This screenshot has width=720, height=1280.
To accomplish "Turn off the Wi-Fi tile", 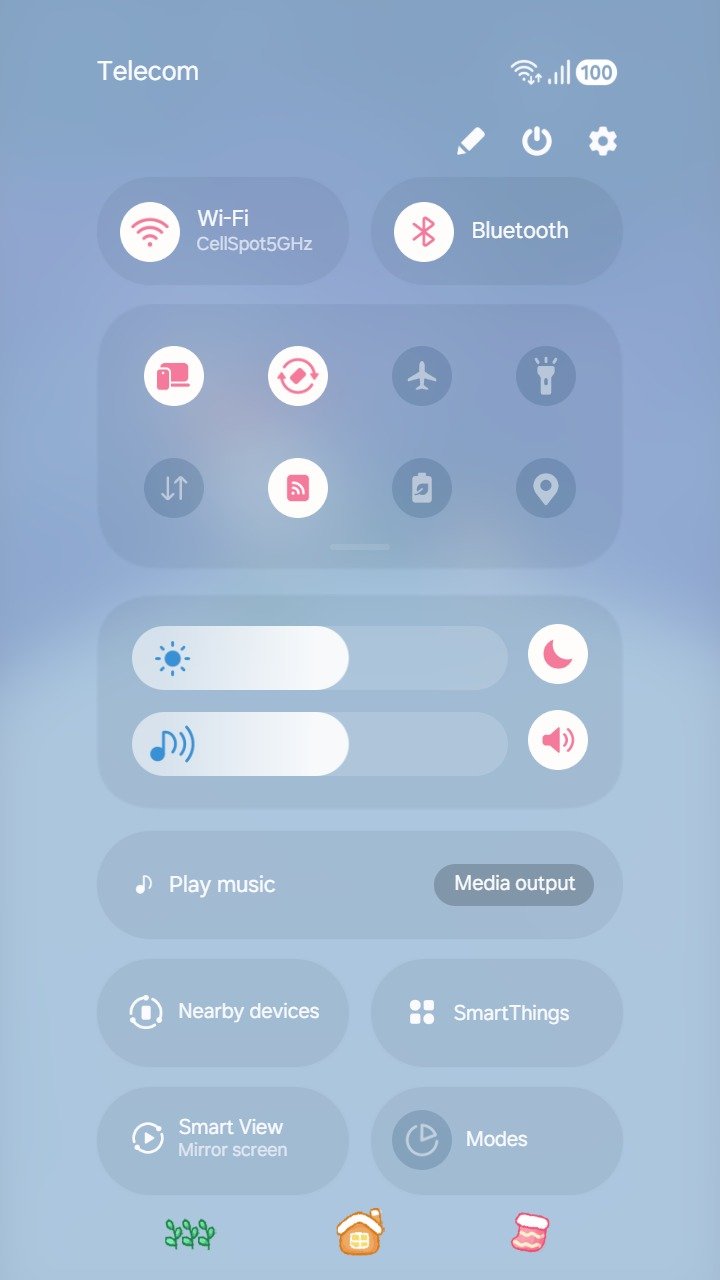I will 150,231.
